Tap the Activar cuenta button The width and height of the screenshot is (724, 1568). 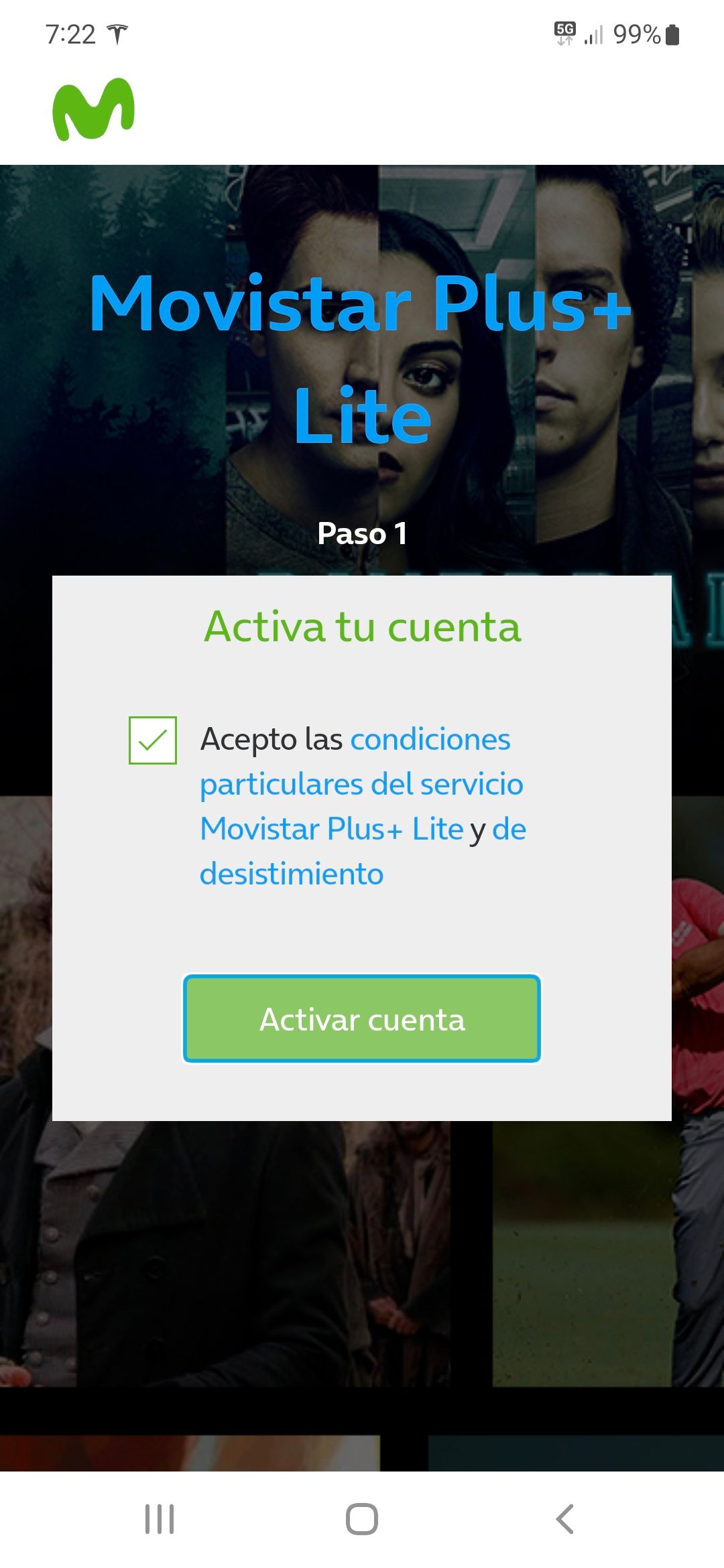point(362,1019)
